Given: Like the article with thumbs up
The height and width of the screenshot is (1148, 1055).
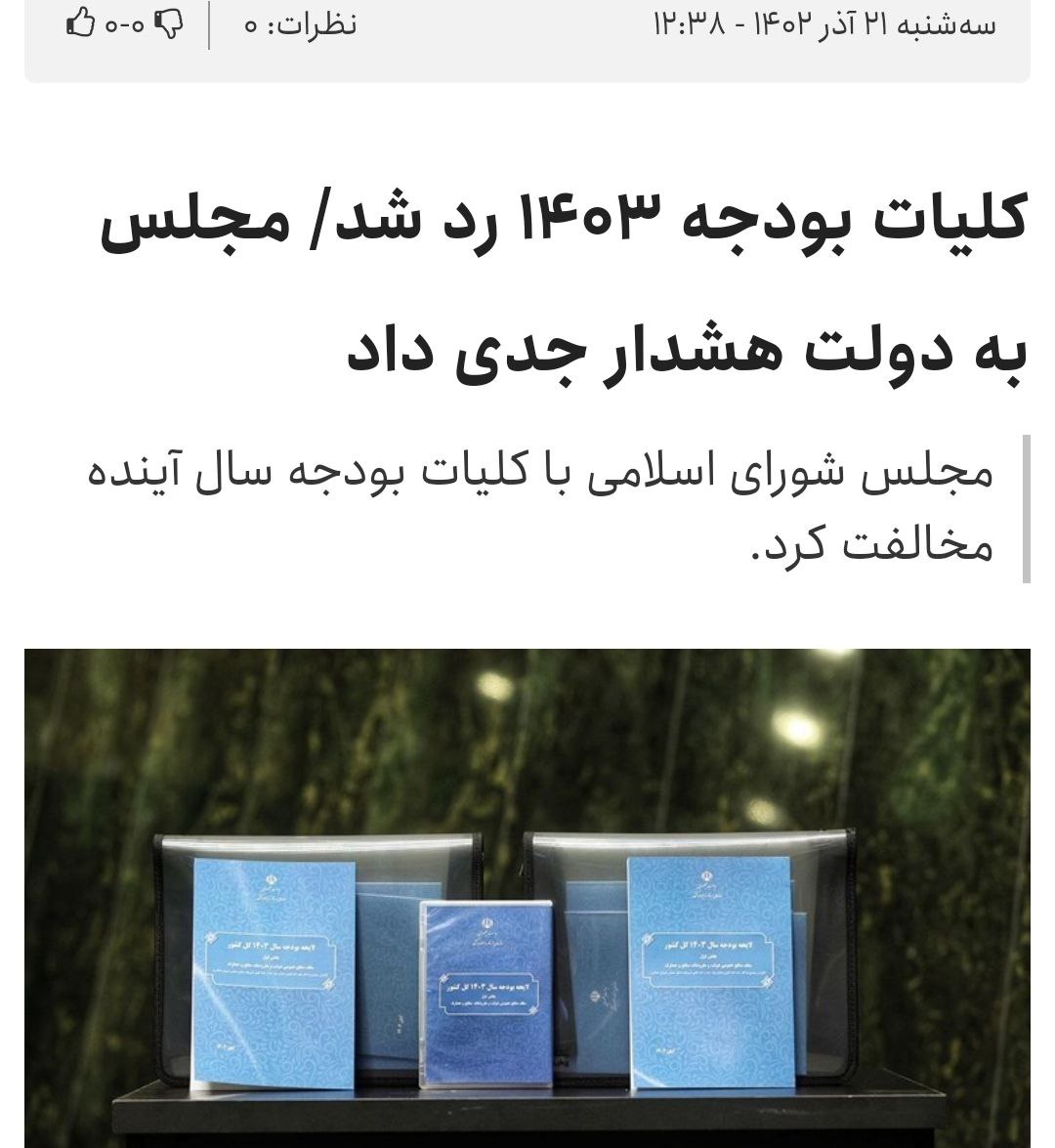Looking at the screenshot, I should 80,22.
